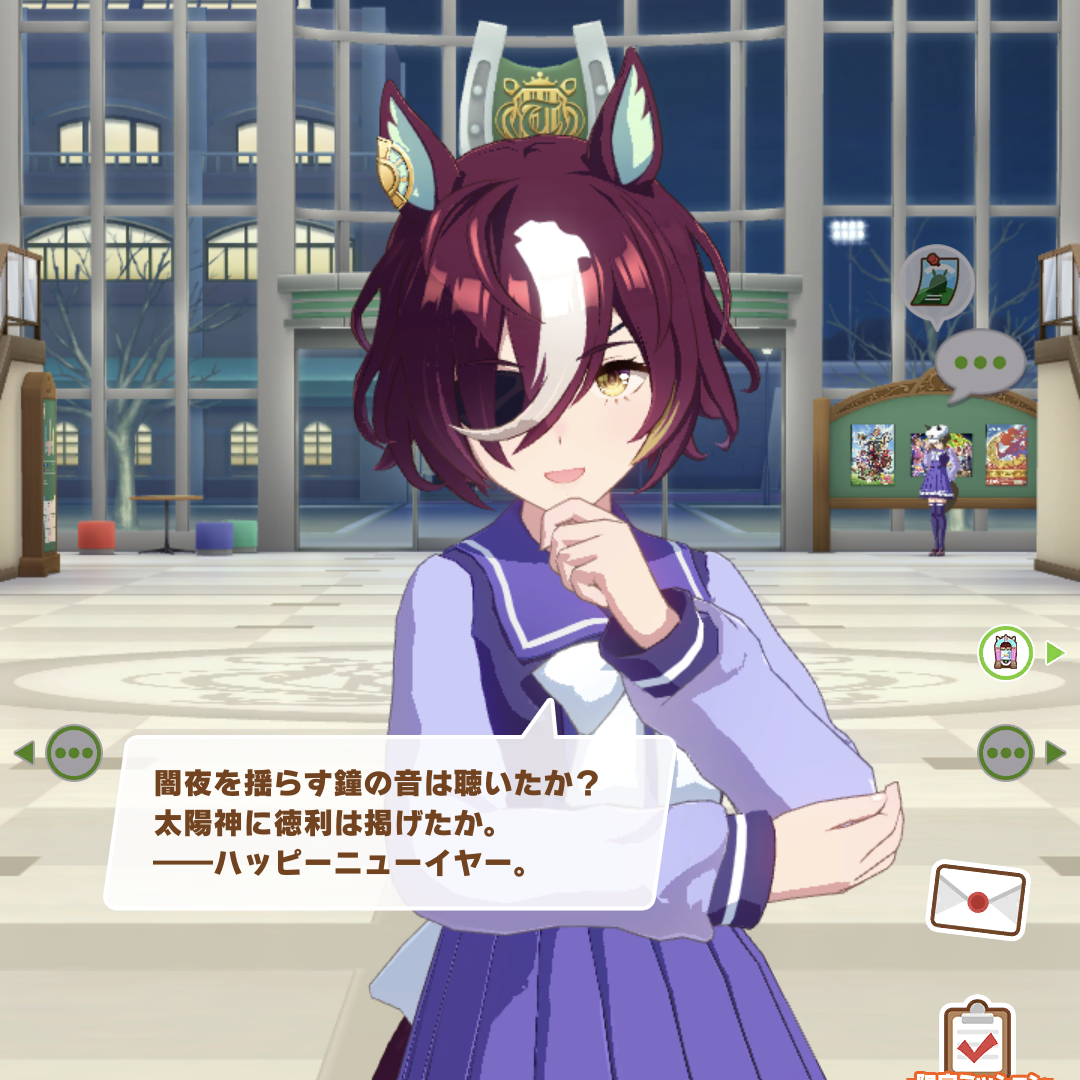The width and height of the screenshot is (1080, 1080).
Task: Open the mail envelope icon
Action: coord(977,899)
